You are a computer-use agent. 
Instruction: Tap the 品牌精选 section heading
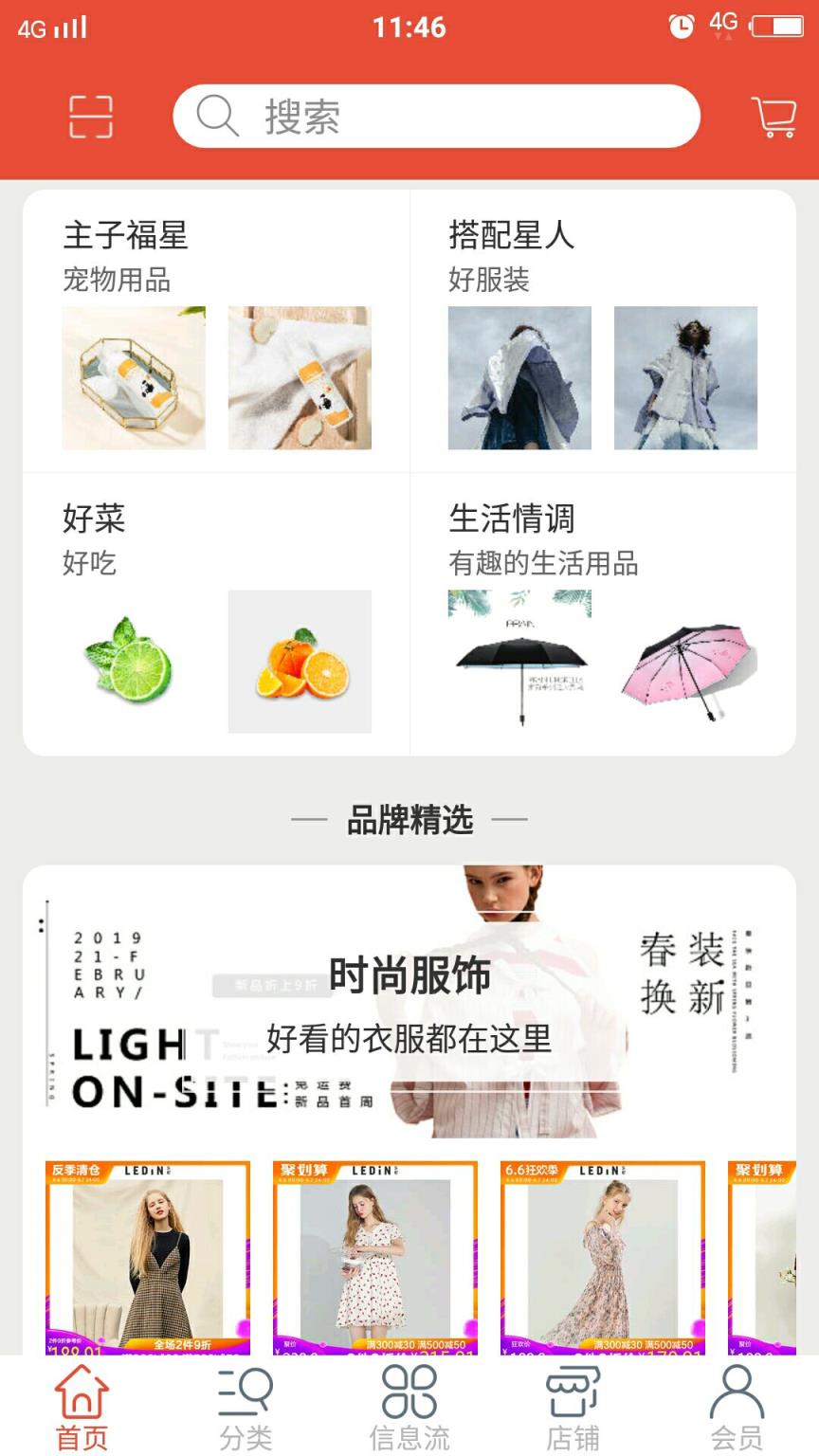(409, 819)
